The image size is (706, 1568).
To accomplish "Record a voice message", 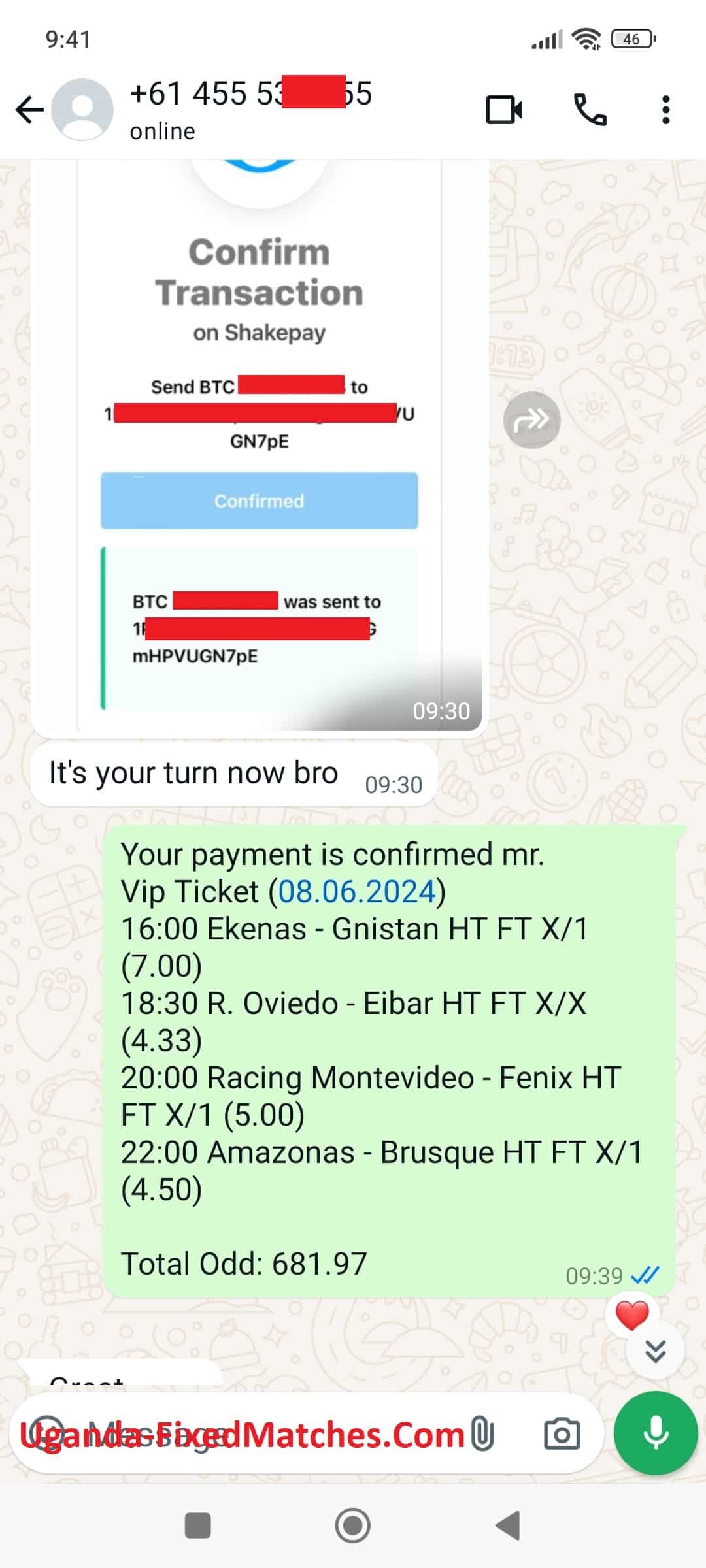I will tap(655, 1433).
